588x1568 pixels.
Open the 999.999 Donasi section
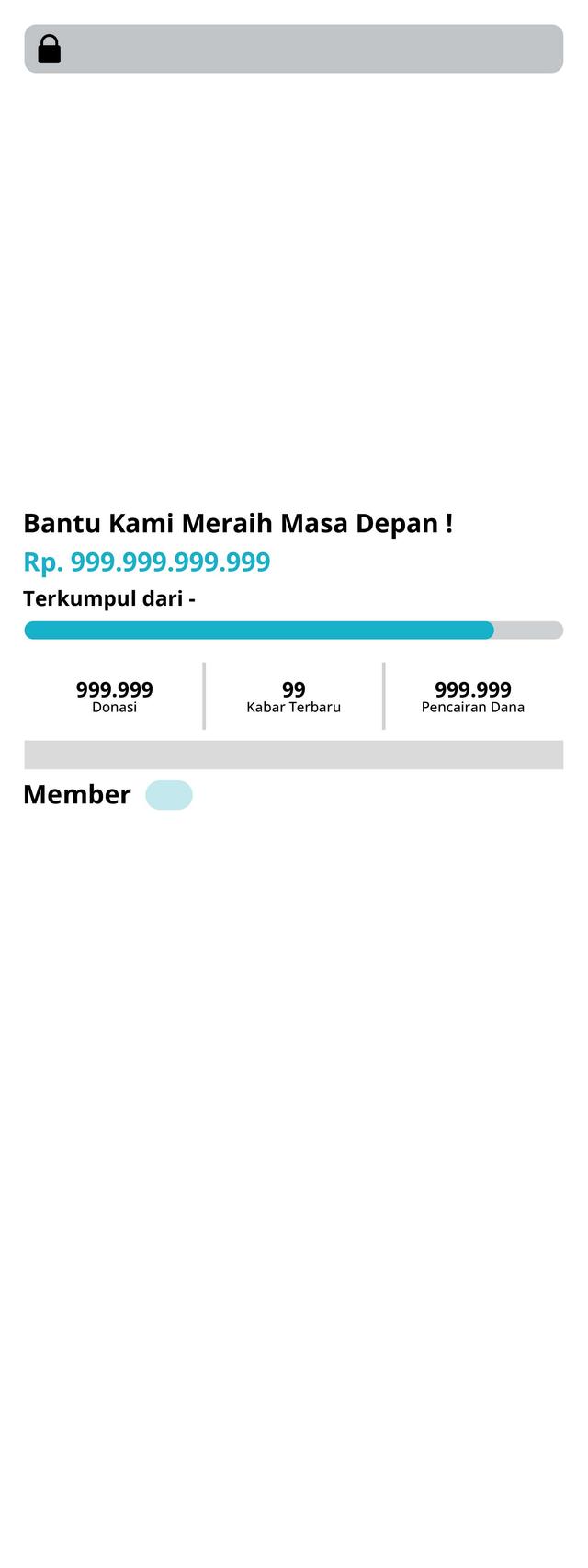click(114, 696)
